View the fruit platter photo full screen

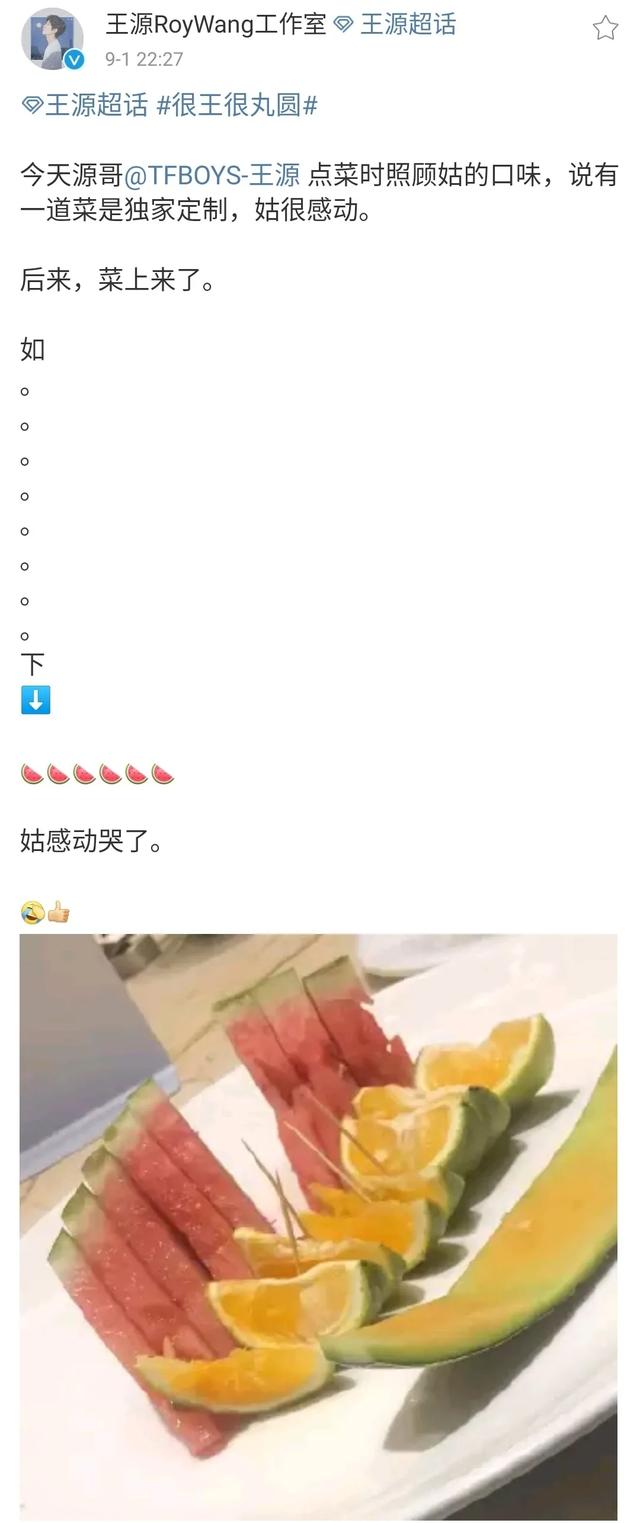point(318,1225)
